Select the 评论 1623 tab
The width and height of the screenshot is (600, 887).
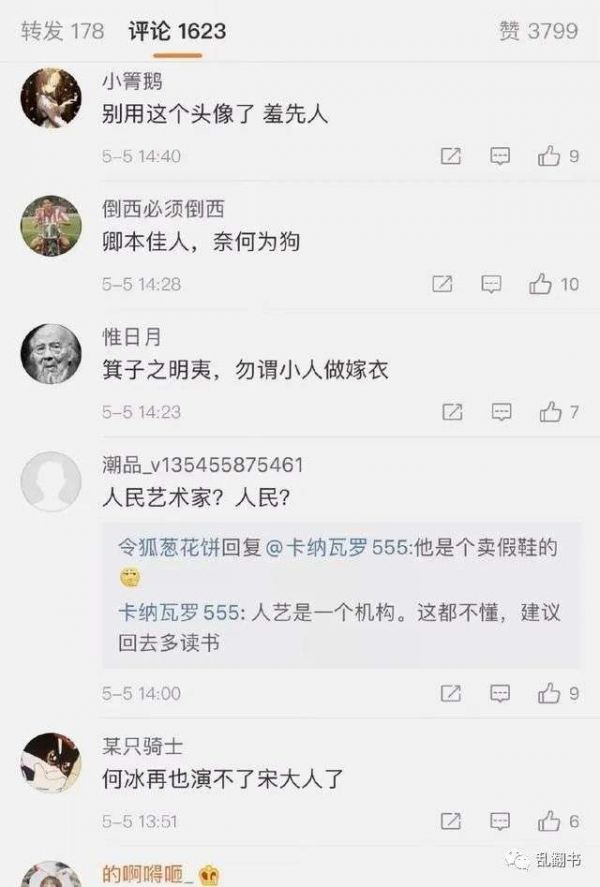[177, 31]
